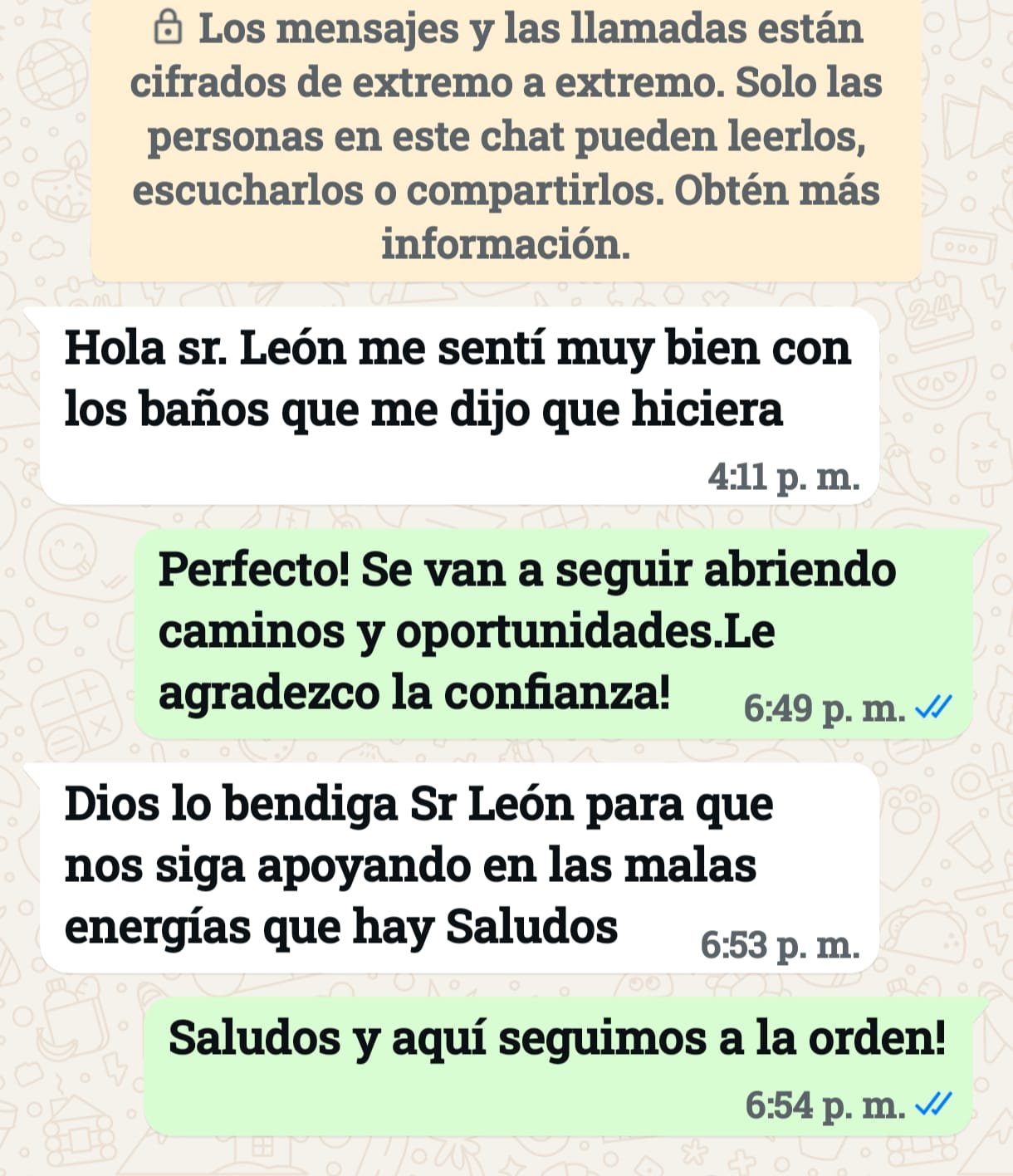Open the end-to-end encryption info banner
1013x1176 pixels.
[506, 137]
